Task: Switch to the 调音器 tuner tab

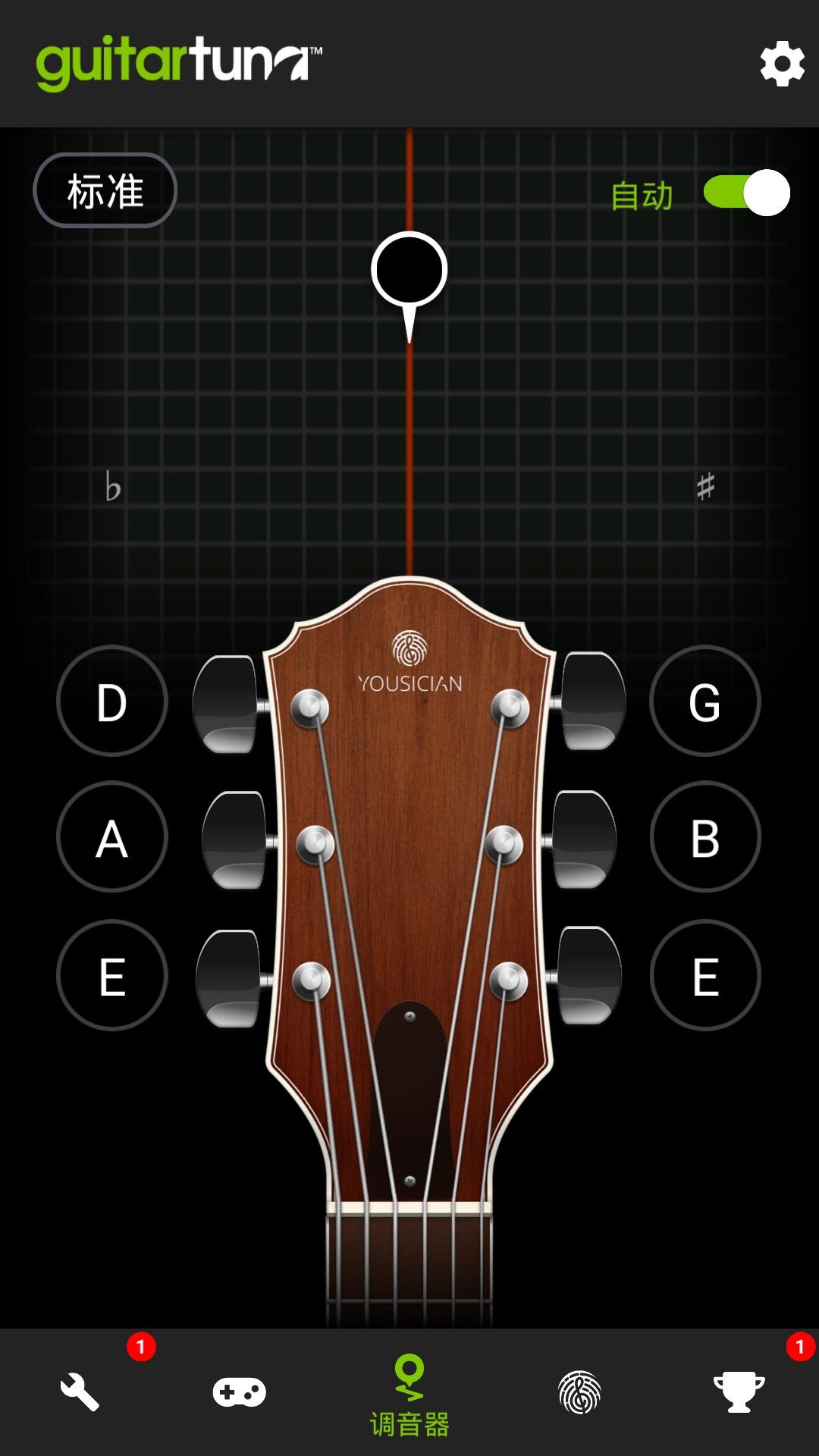Action: click(409, 1395)
